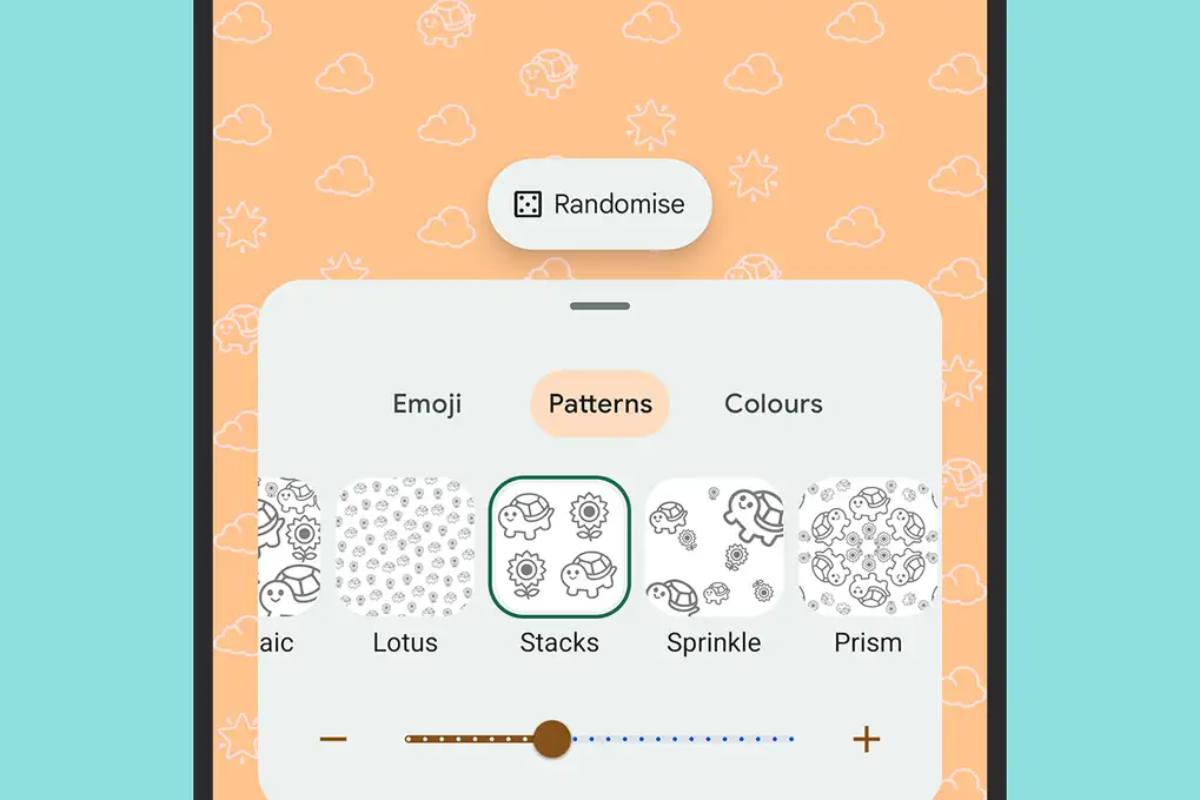
Task: Apply the Prism pattern
Action: pos(867,547)
